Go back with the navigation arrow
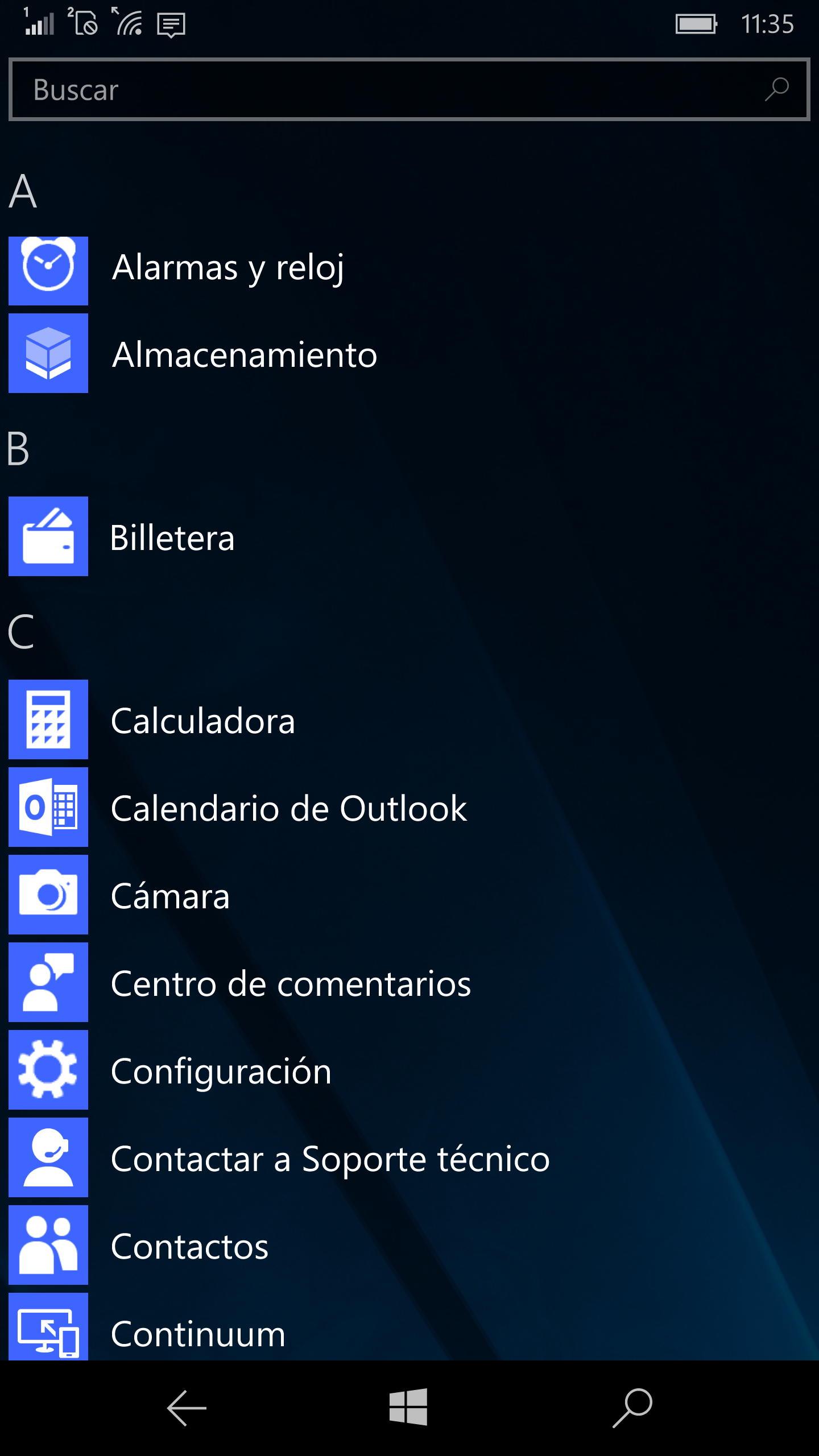Image resolution: width=819 pixels, height=1456 pixels. pyautogui.click(x=187, y=1408)
